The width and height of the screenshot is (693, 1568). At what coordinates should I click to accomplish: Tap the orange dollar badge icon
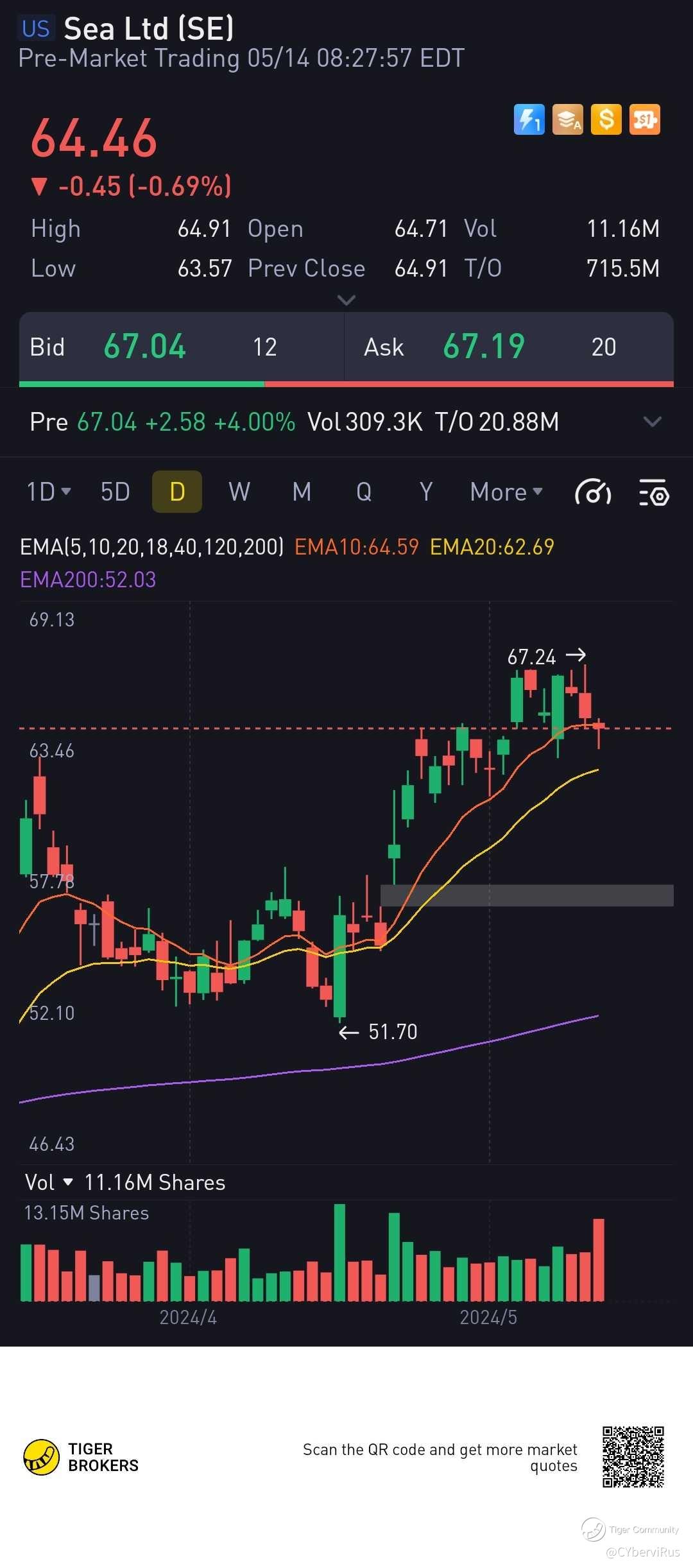[606, 119]
